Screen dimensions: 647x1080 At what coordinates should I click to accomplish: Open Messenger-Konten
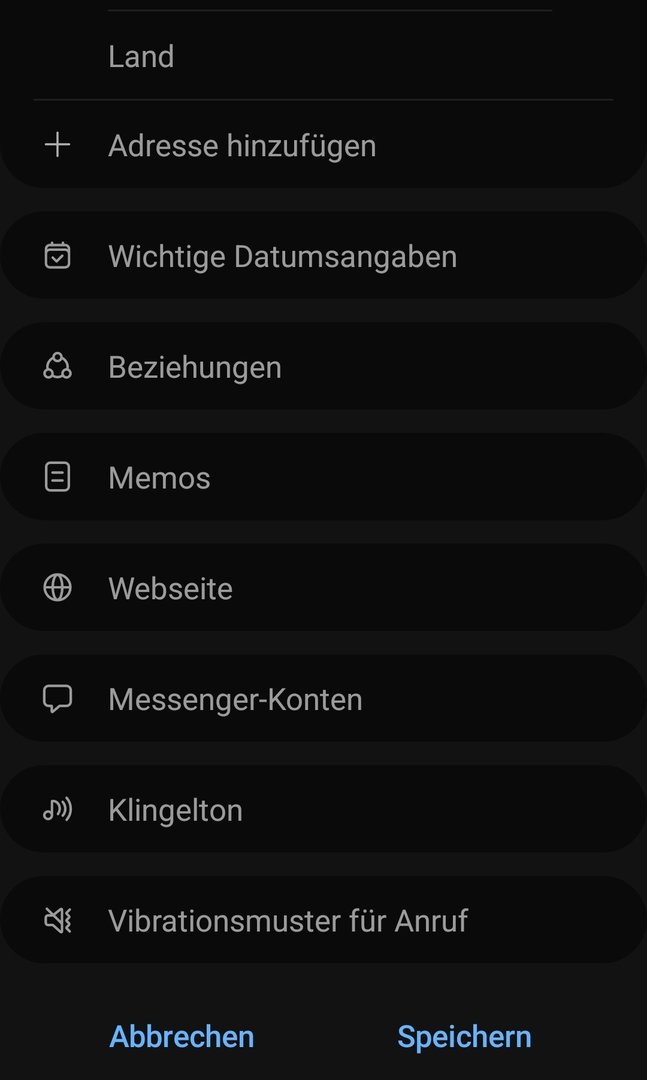tap(323, 699)
